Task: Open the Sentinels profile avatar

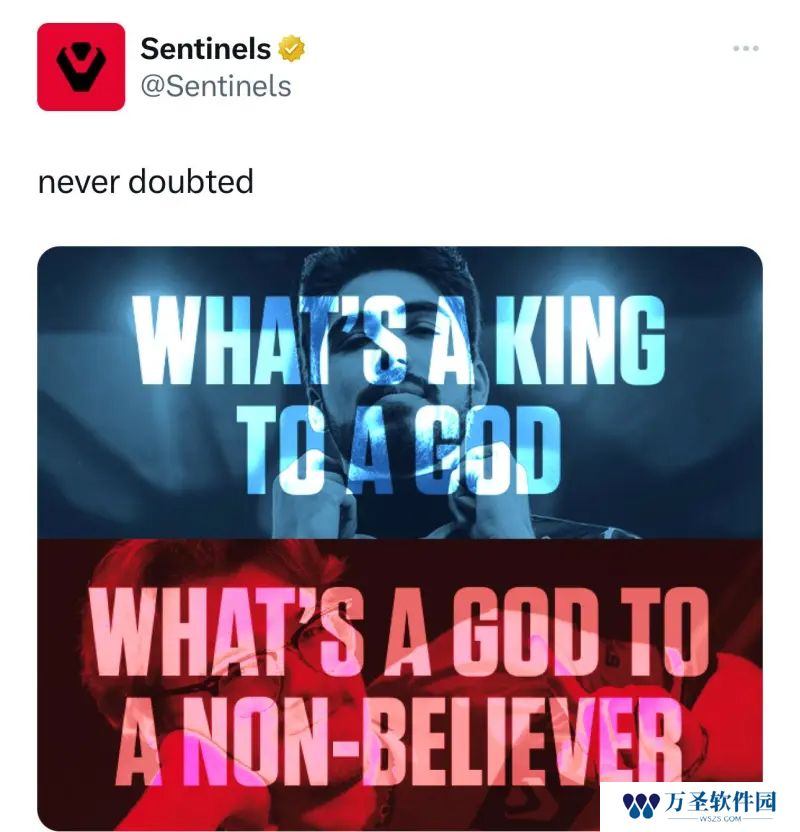Action: (81, 67)
